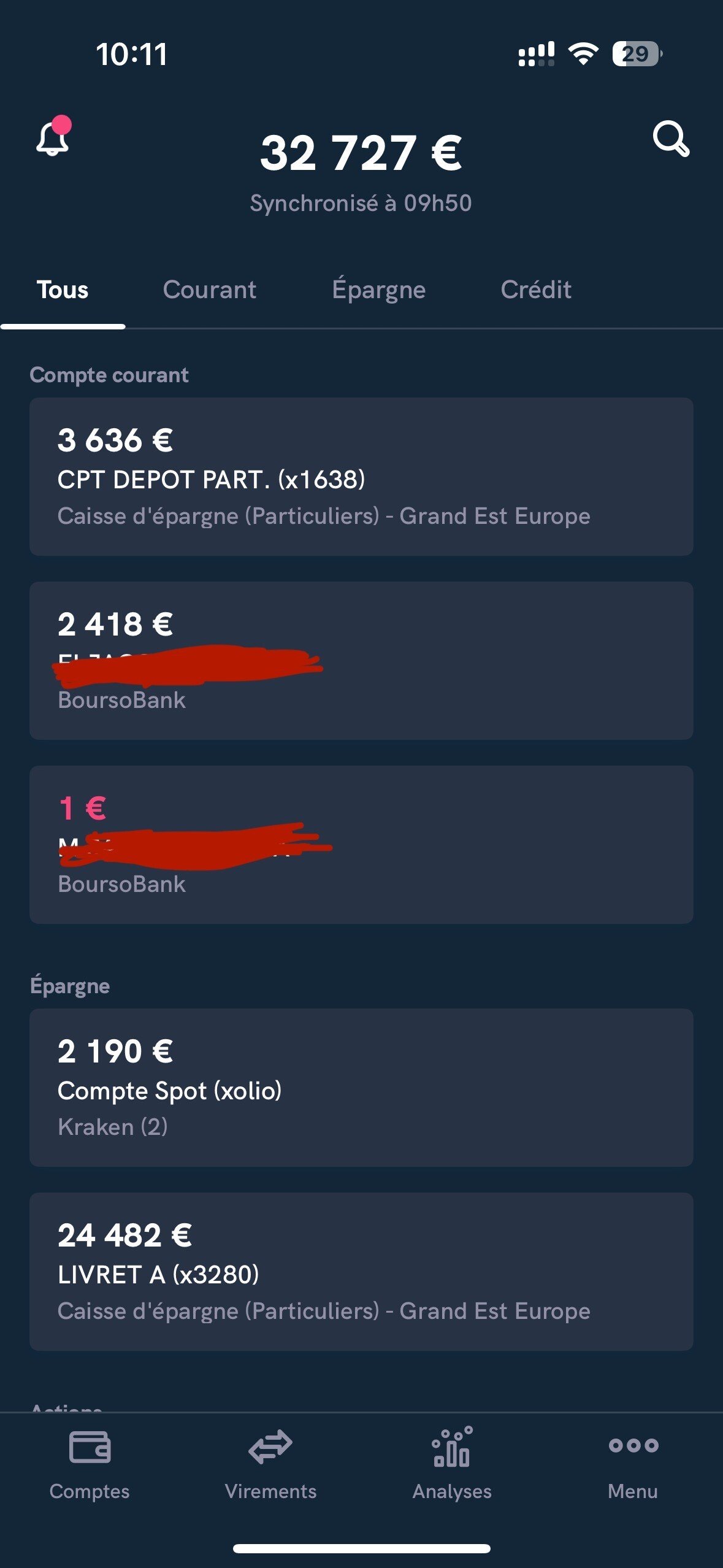Go to the Virements section
The width and height of the screenshot is (723, 1568).
[270, 1465]
